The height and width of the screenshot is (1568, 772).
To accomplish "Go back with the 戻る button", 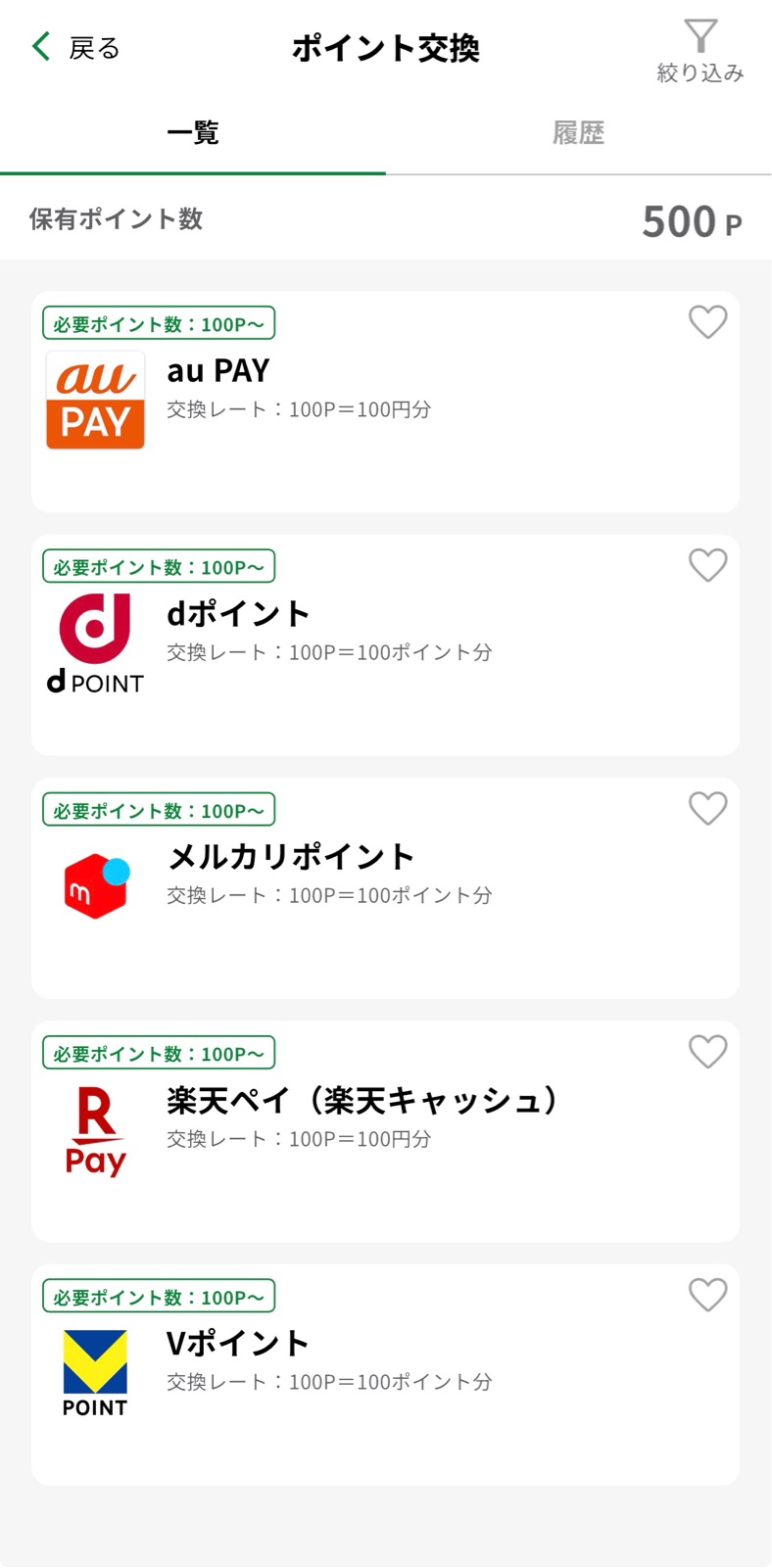I will [x=76, y=47].
